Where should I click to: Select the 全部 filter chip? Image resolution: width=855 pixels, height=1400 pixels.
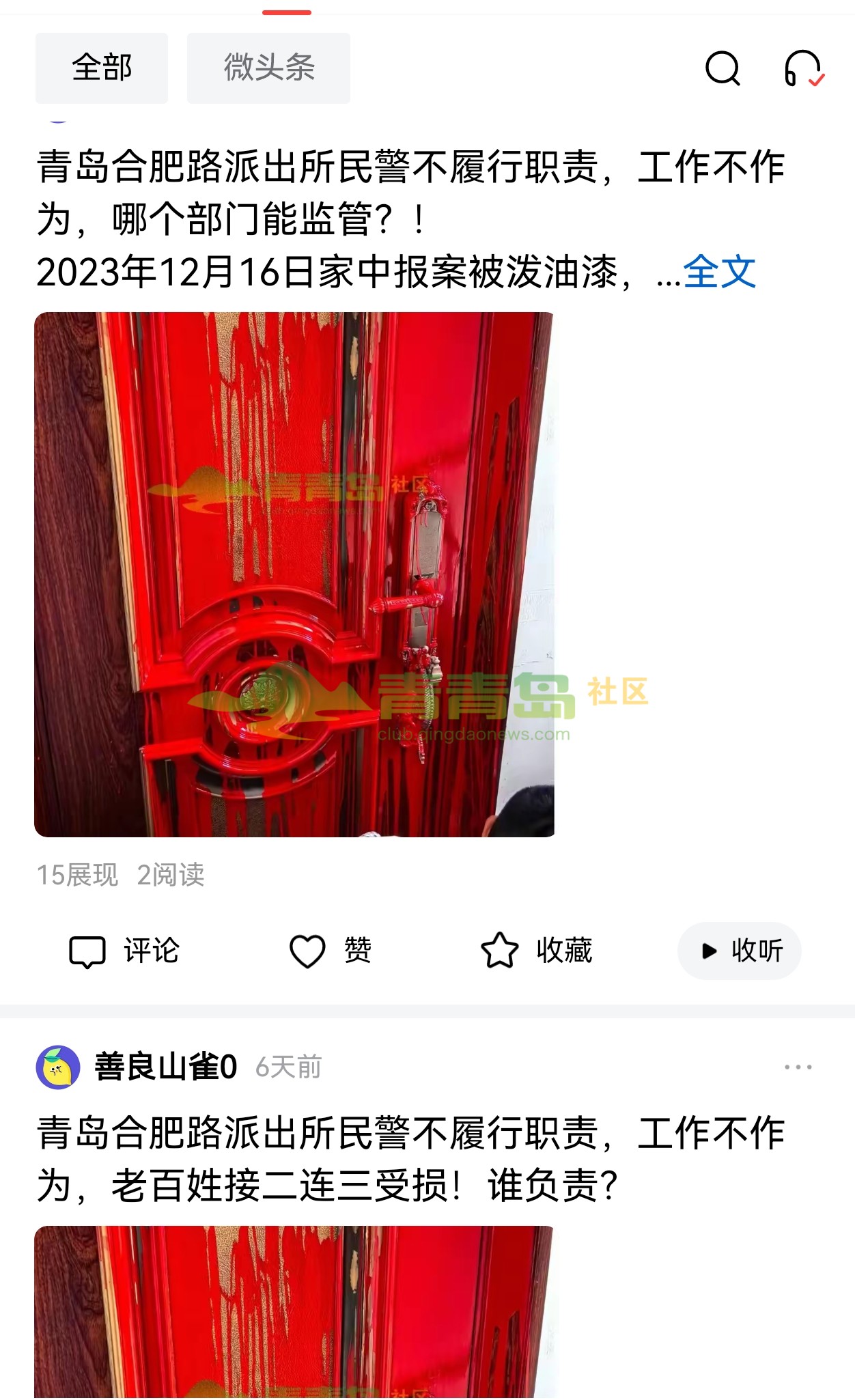102,68
